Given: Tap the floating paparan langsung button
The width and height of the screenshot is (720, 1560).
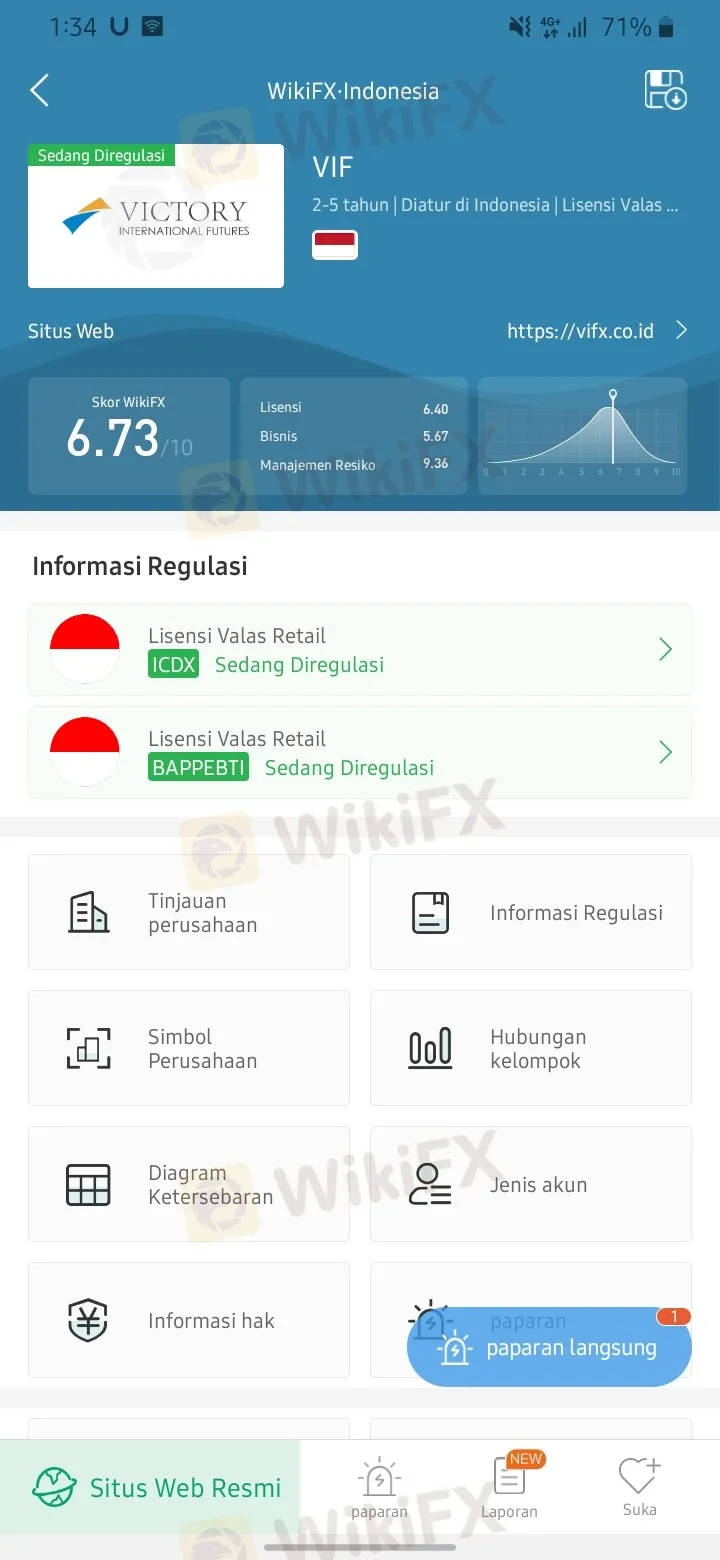Looking at the screenshot, I should 549,1348.
